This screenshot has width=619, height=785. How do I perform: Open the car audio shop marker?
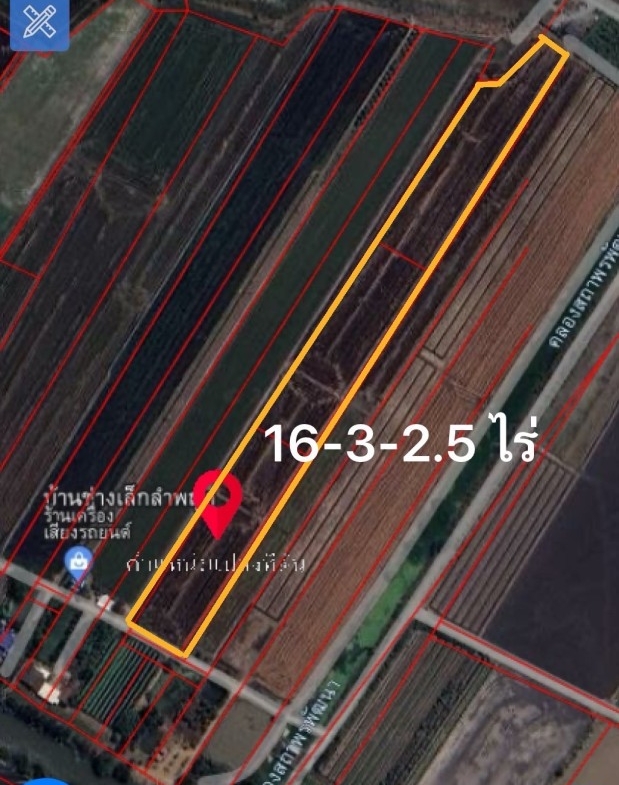click(x=77, y=564)
